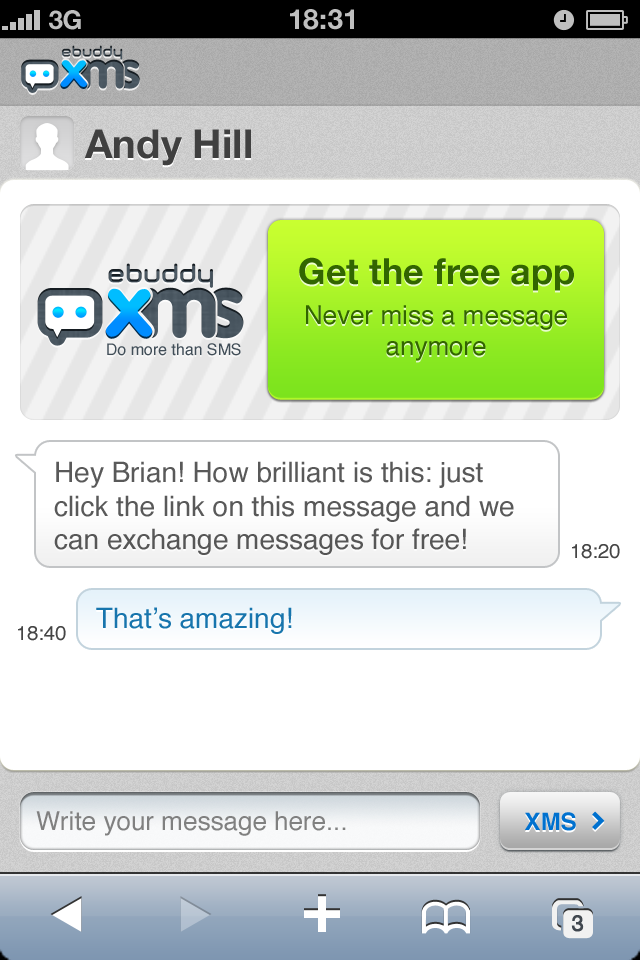This screenshot has height=960, width=640.
Task: Open the tabs switcher showing 3 pages
Action: [572, 916]
